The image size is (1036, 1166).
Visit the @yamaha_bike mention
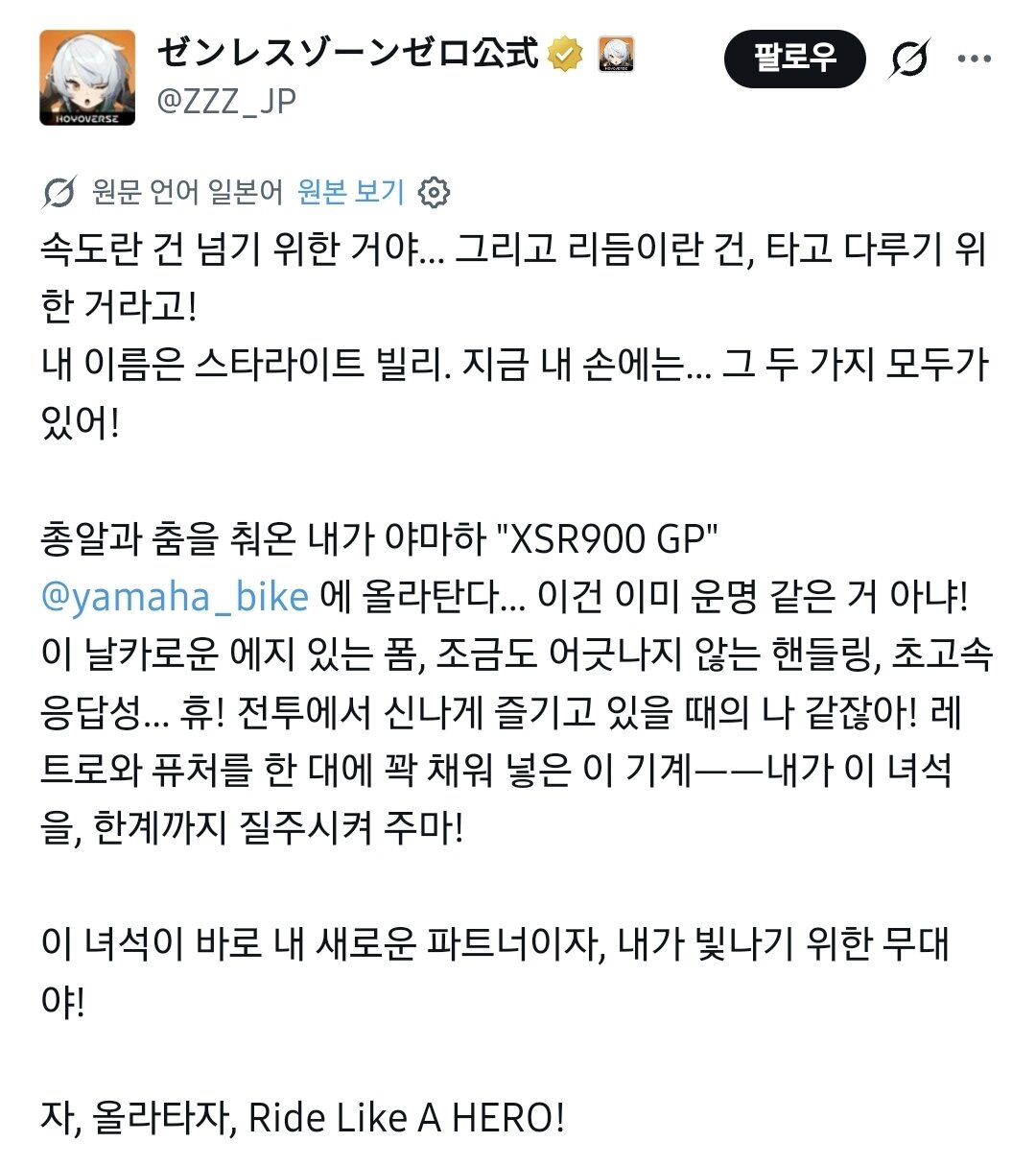click(175, 597)
